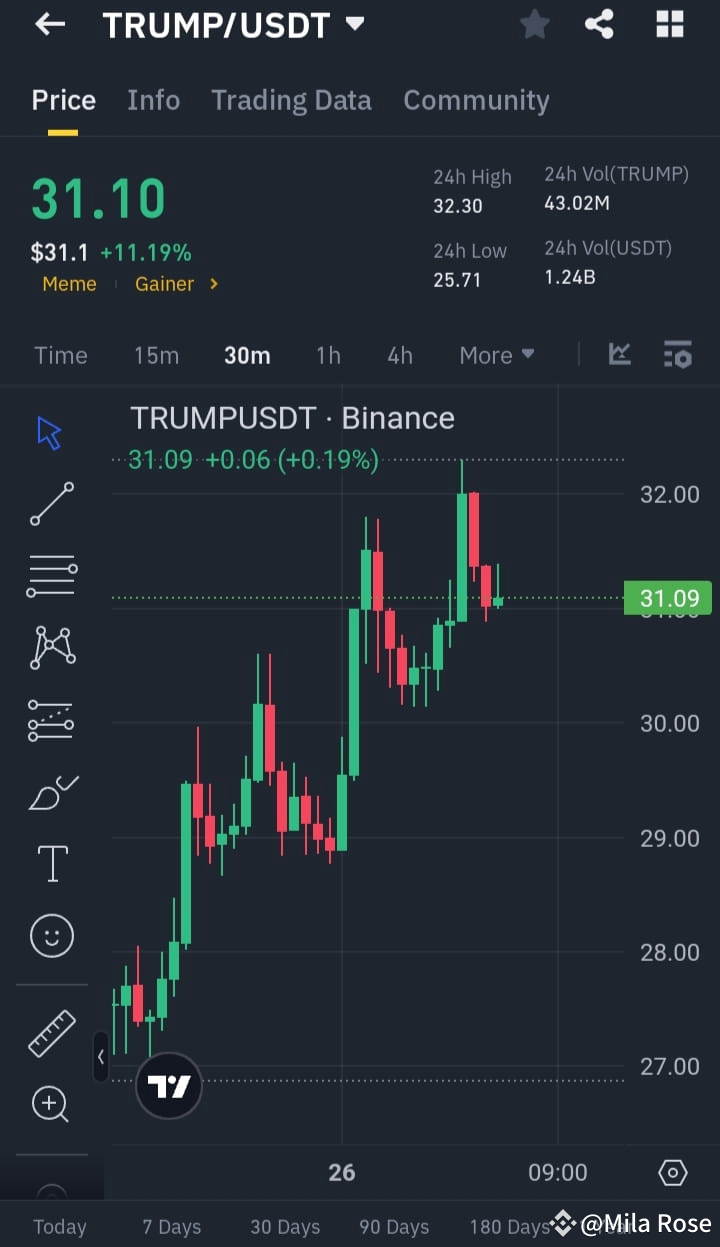Open the Trading Data tab
The width and height of the screenshot is (720, 1247).
[x=291, y=100]
